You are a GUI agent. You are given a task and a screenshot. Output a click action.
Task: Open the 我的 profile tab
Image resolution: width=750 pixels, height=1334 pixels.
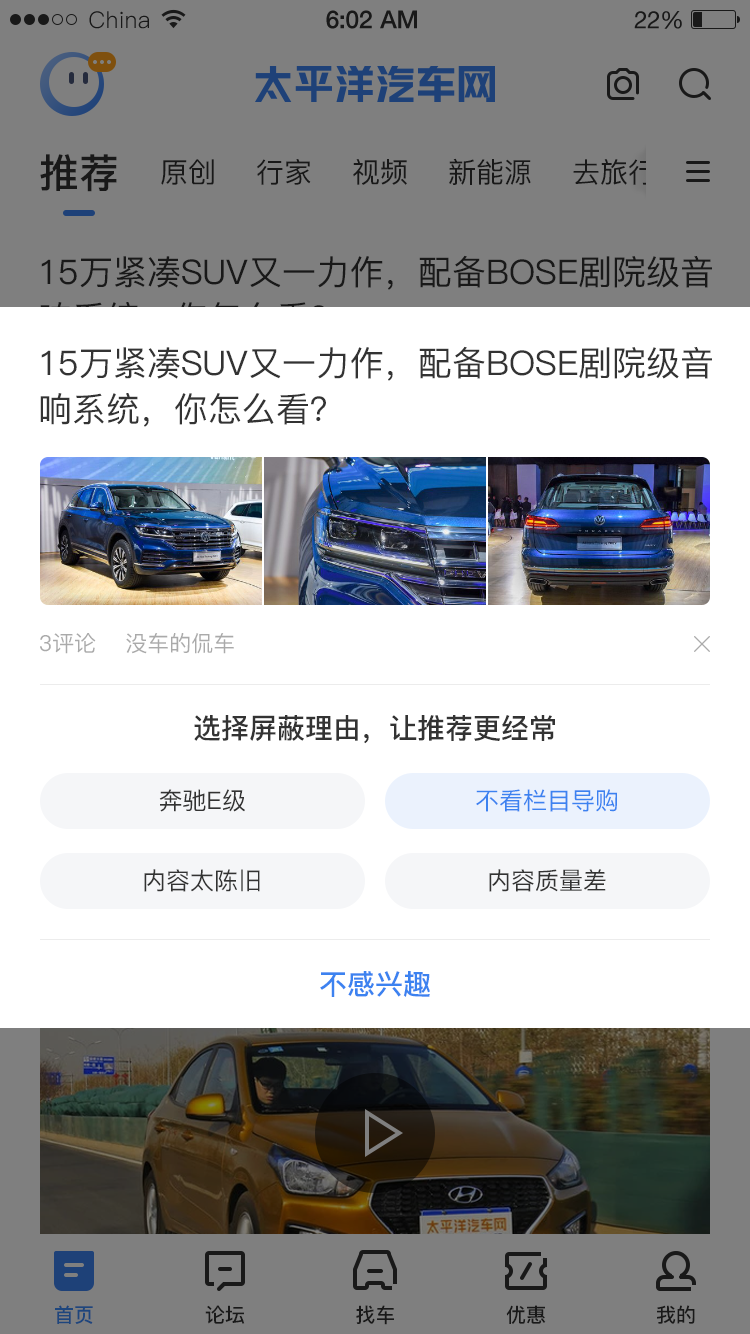[x=676, y=1287]
